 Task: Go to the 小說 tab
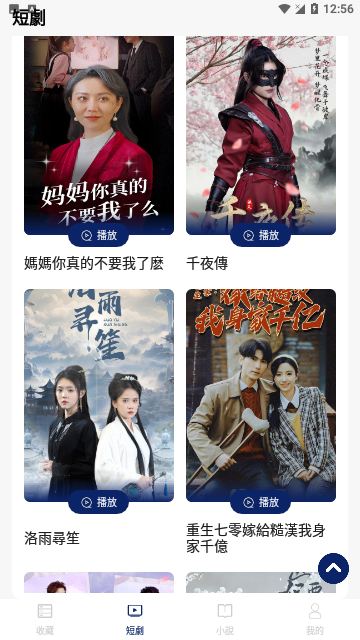(x=225, y=619)
